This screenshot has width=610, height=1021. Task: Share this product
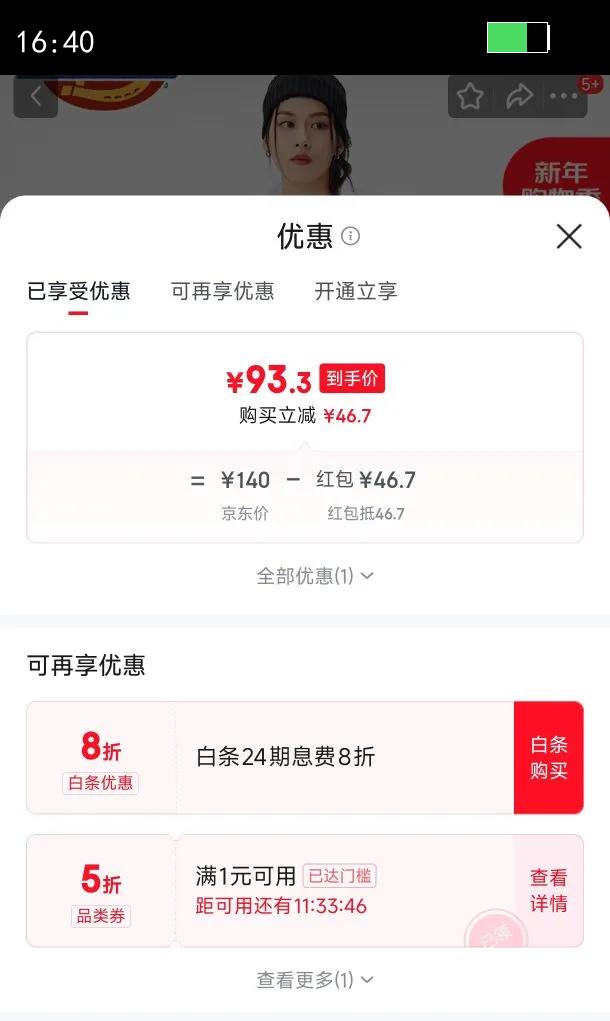coord(519,96)
